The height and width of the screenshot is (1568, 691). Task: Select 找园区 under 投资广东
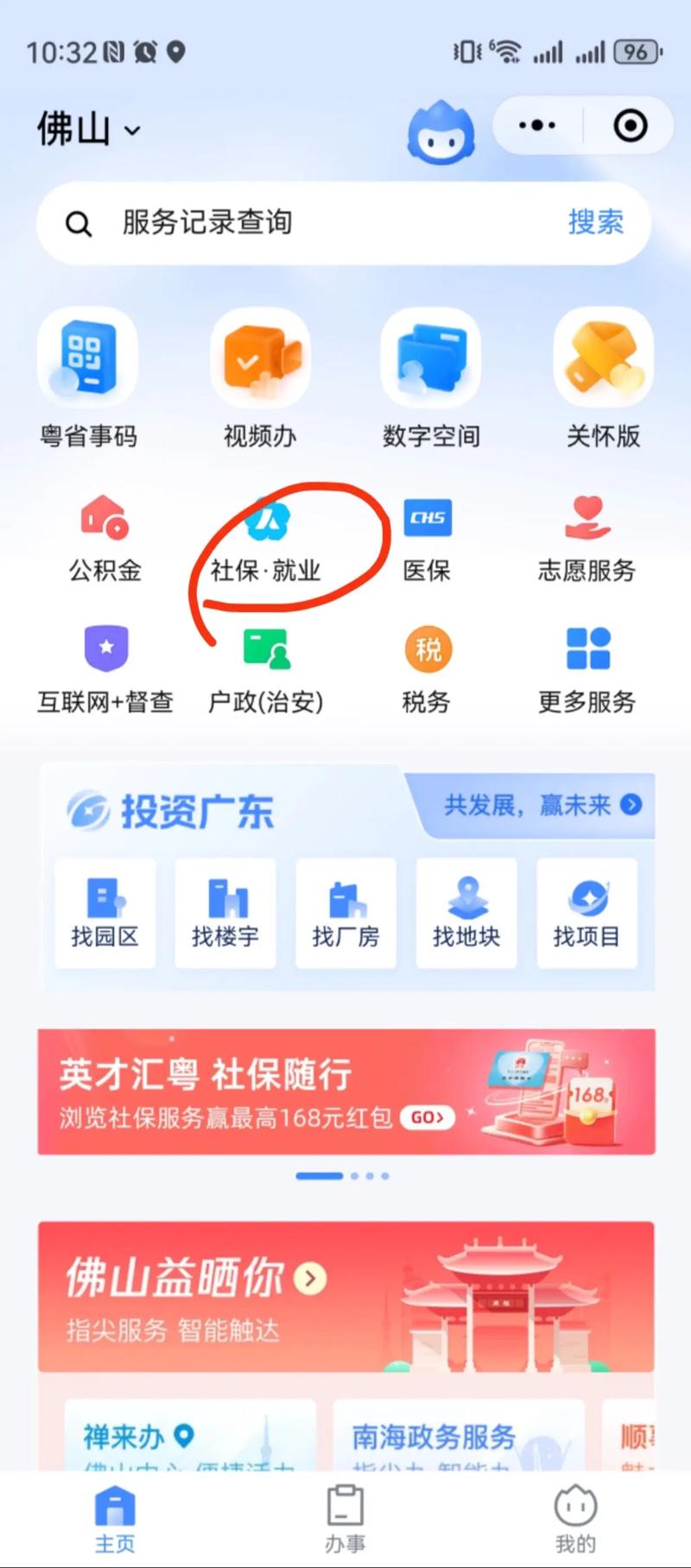[105, 913]
